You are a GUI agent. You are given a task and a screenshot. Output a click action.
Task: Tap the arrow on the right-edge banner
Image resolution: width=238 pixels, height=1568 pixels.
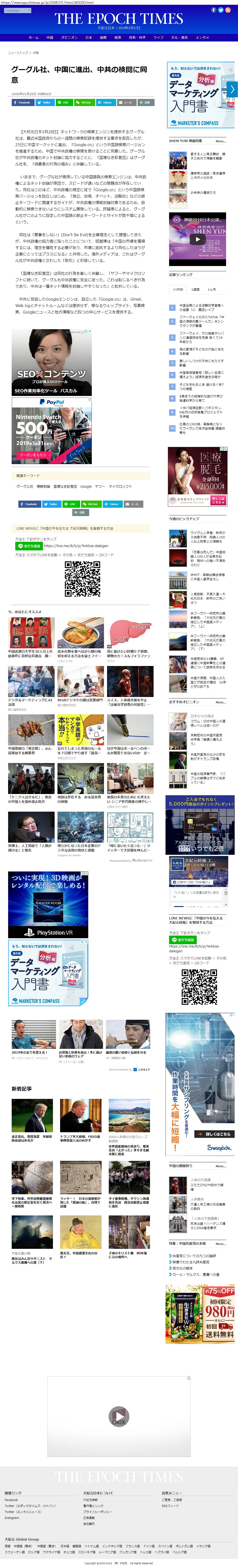[232, 89]
